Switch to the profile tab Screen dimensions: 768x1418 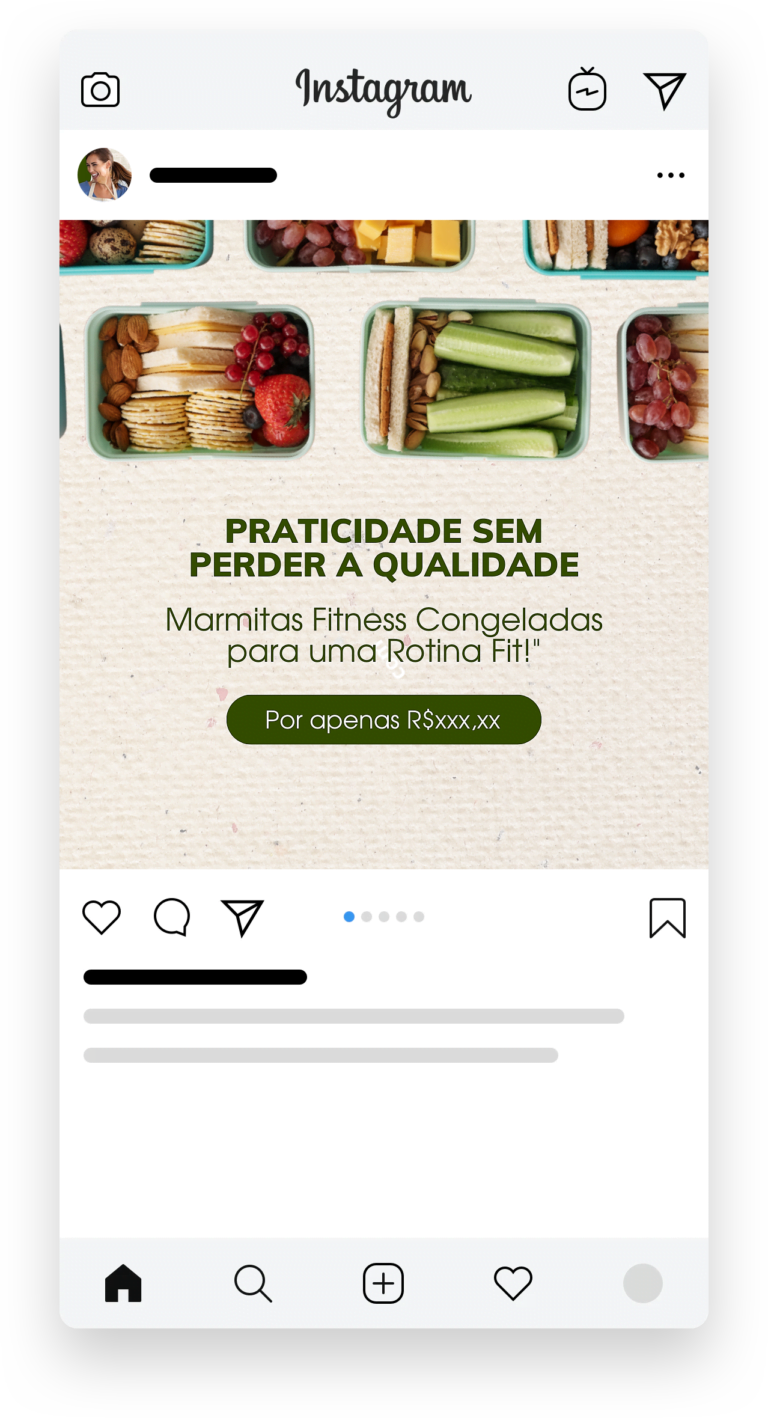pos(643,1283)
